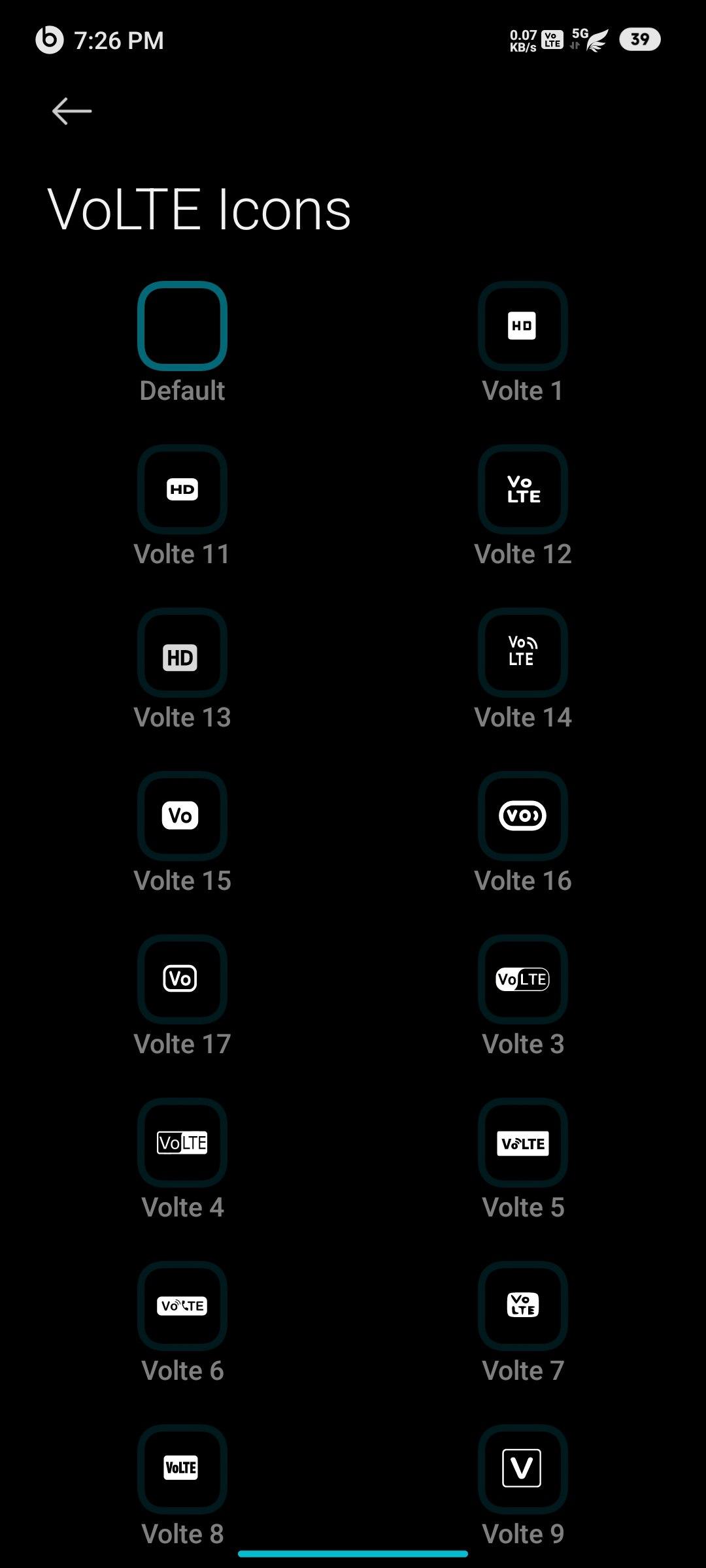Pick the Volte 7 icon

tap(522, 1306)
